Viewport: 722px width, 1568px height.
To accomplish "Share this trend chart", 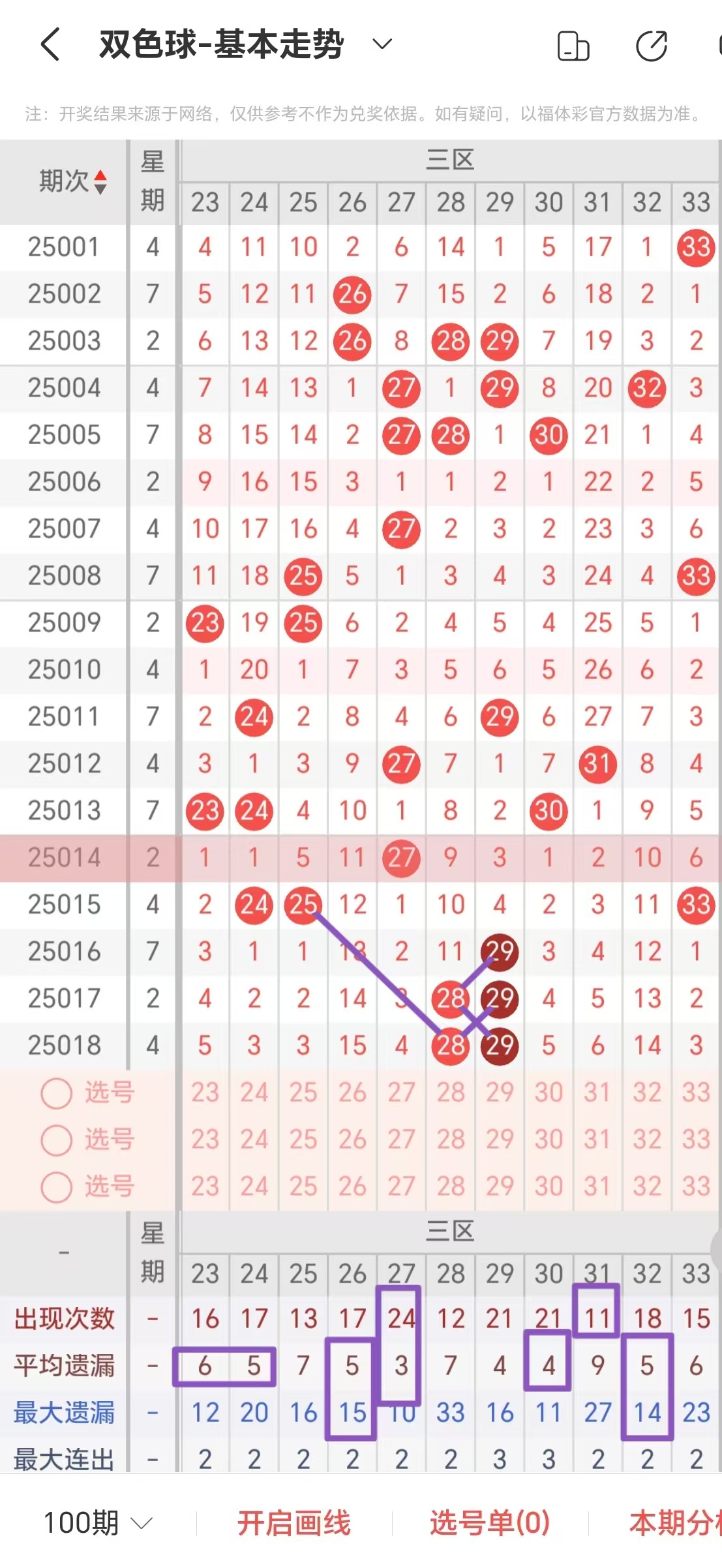I will 651,46.
